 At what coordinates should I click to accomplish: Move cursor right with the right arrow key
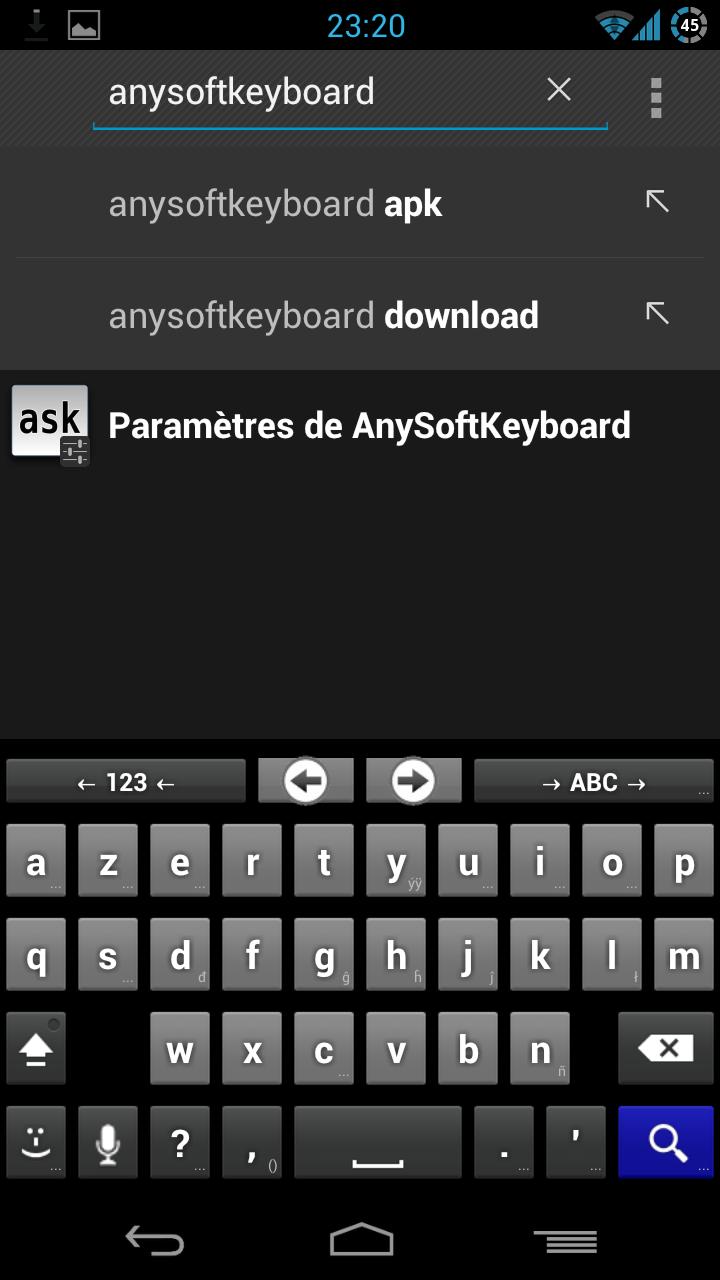413,781
